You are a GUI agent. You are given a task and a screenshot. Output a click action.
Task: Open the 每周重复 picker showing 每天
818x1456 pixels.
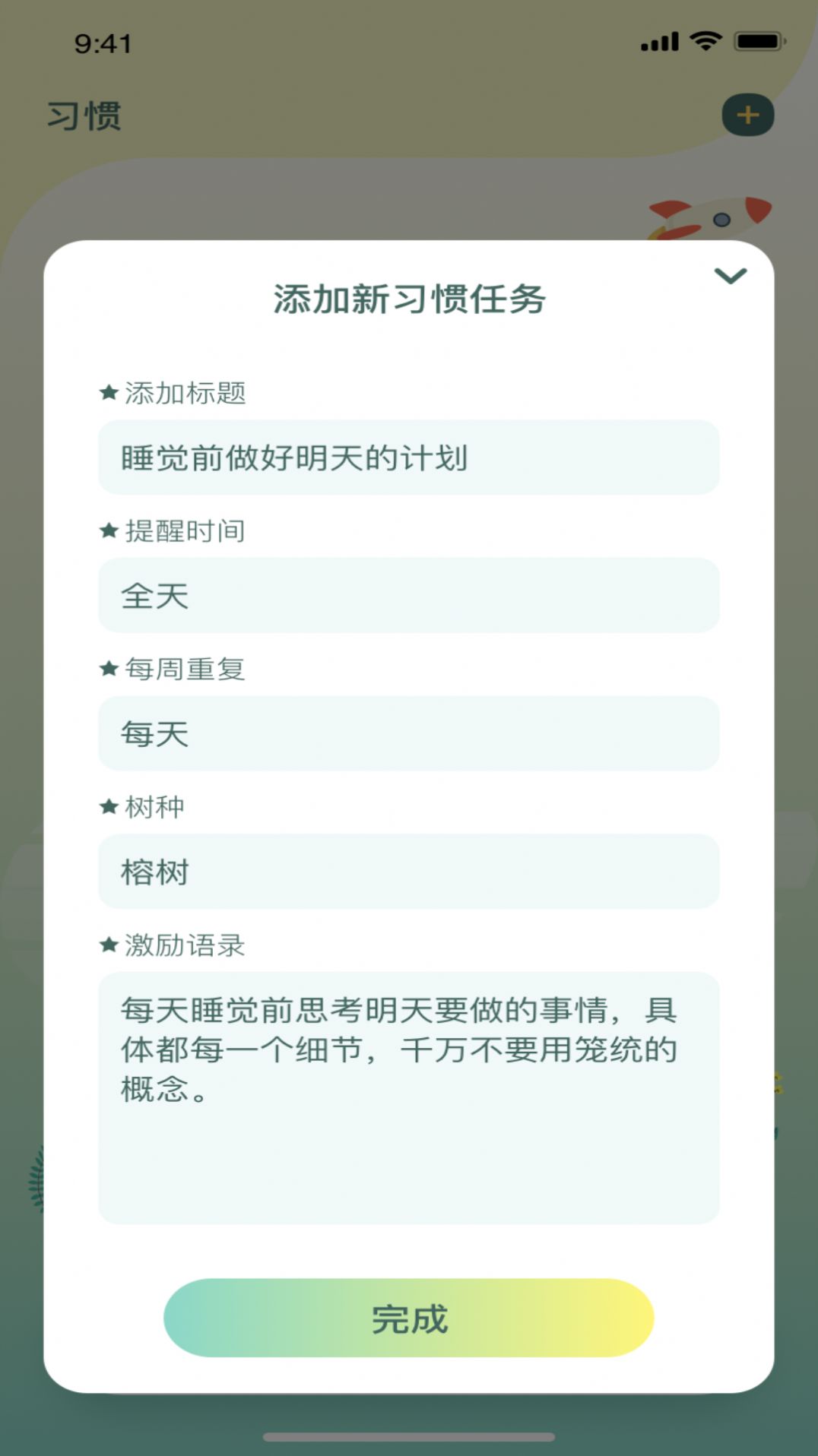tap(407, 734)
